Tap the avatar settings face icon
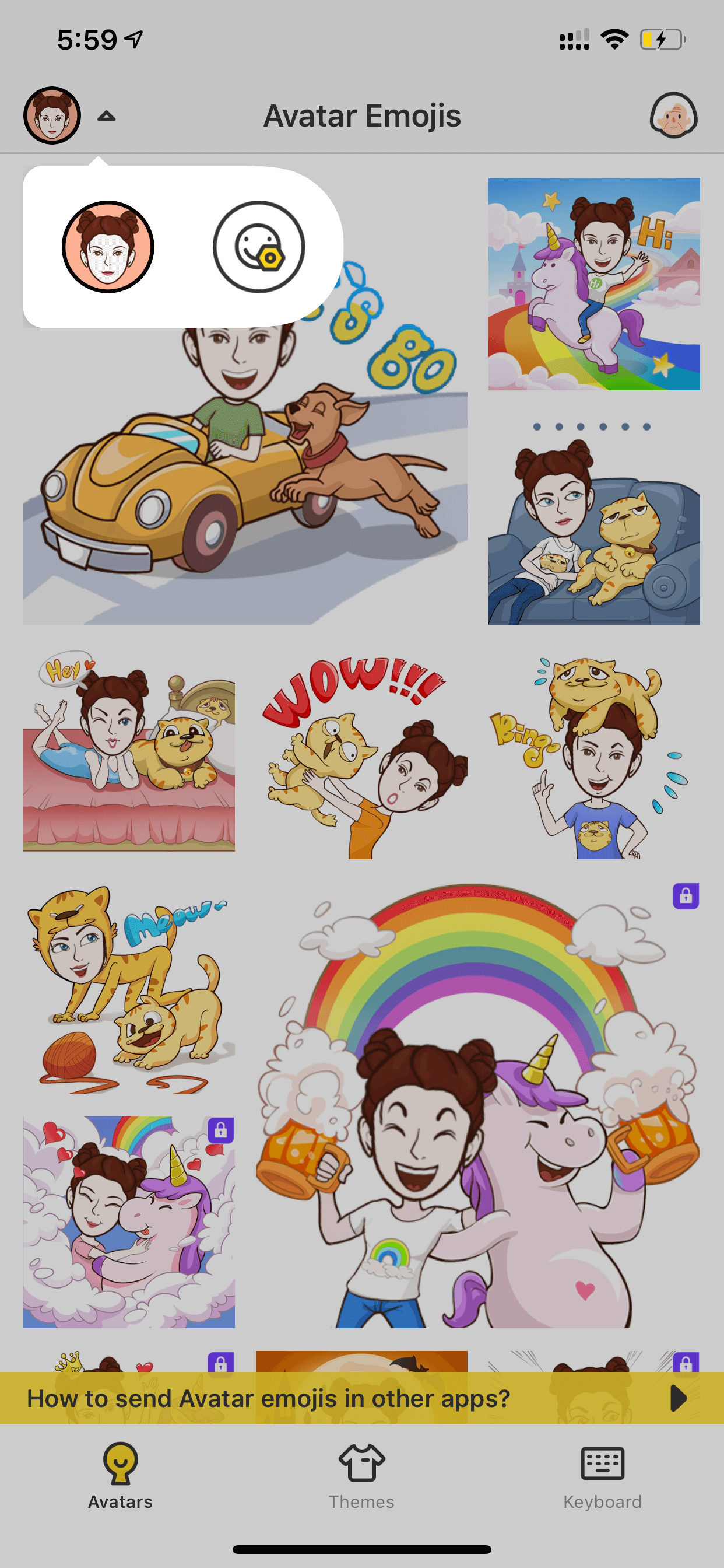The image size is (724, 1568). click(259, 247)
